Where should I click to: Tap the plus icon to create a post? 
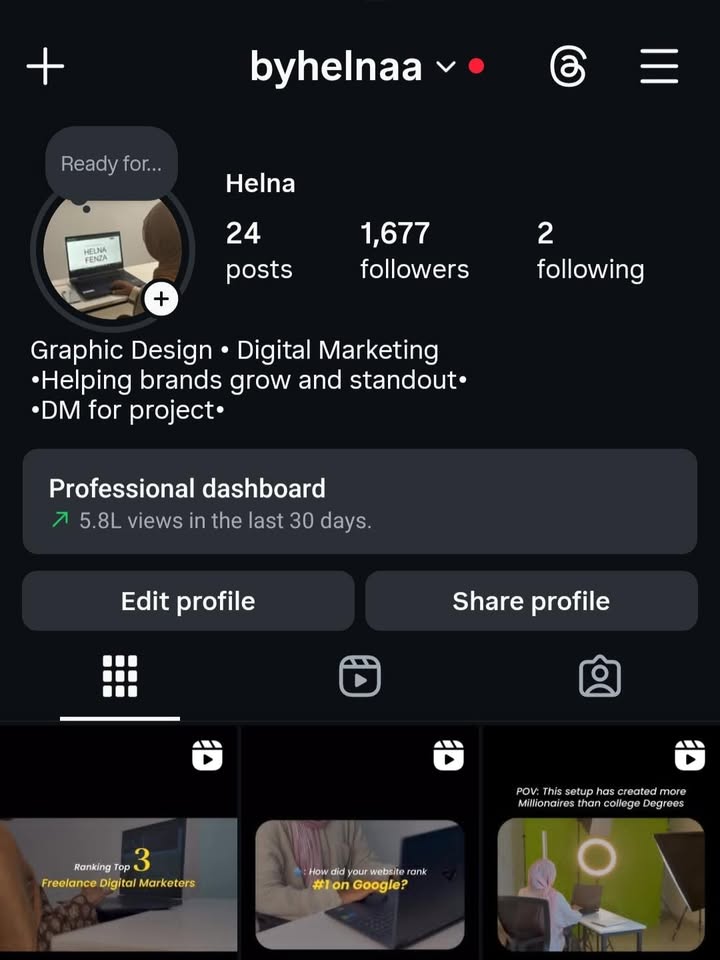45,67
